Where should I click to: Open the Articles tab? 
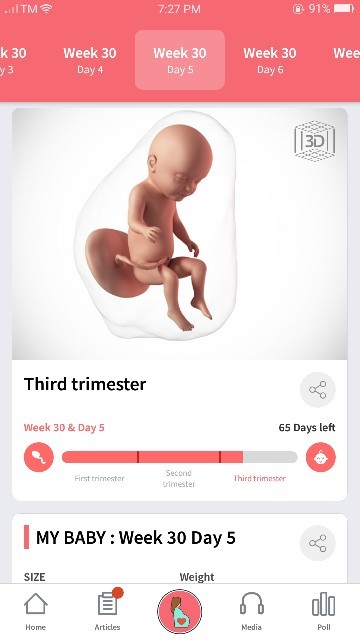tap(108, 611)
